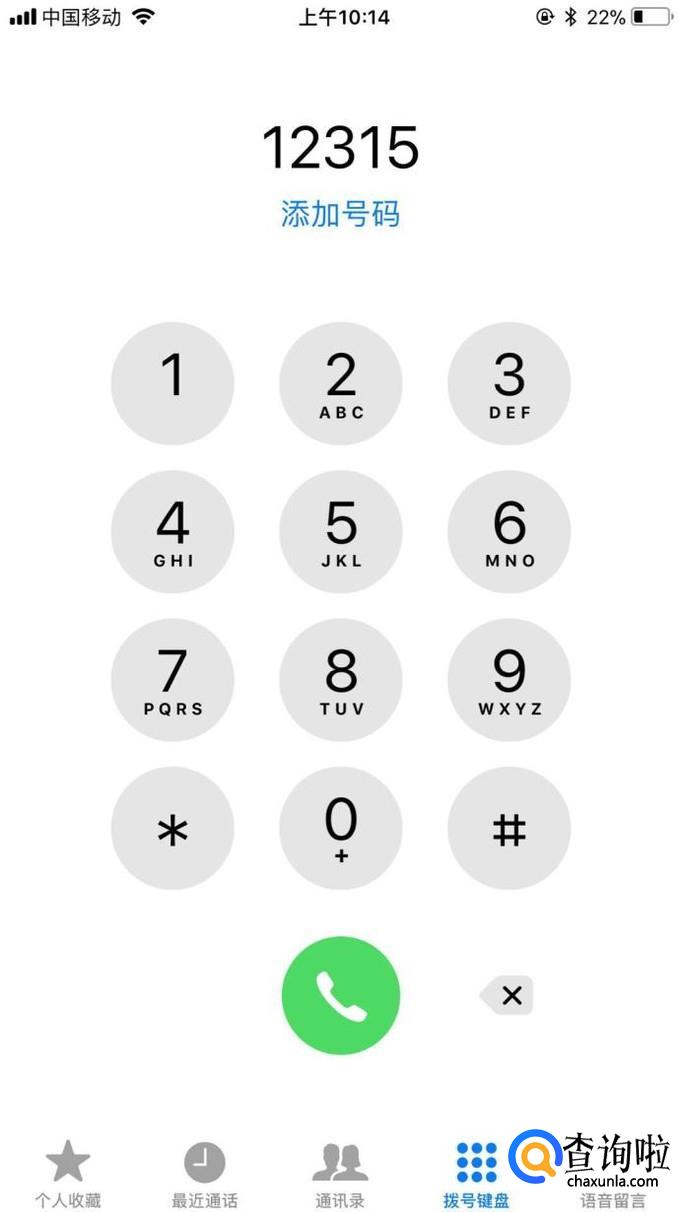Delete the last dialed digit
Screen dimensions: 682x1212
509,995
